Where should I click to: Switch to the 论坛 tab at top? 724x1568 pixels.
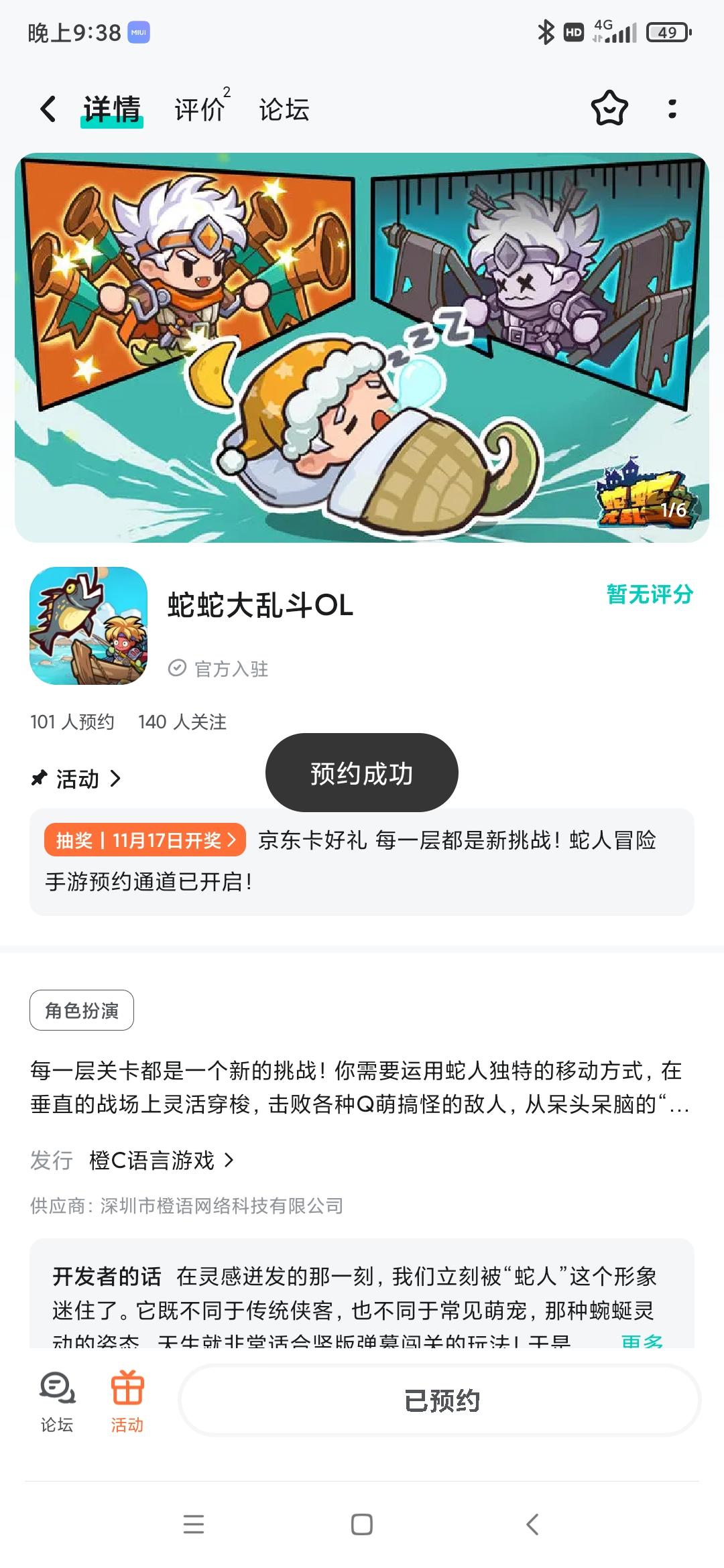click(x=282, y=109)
